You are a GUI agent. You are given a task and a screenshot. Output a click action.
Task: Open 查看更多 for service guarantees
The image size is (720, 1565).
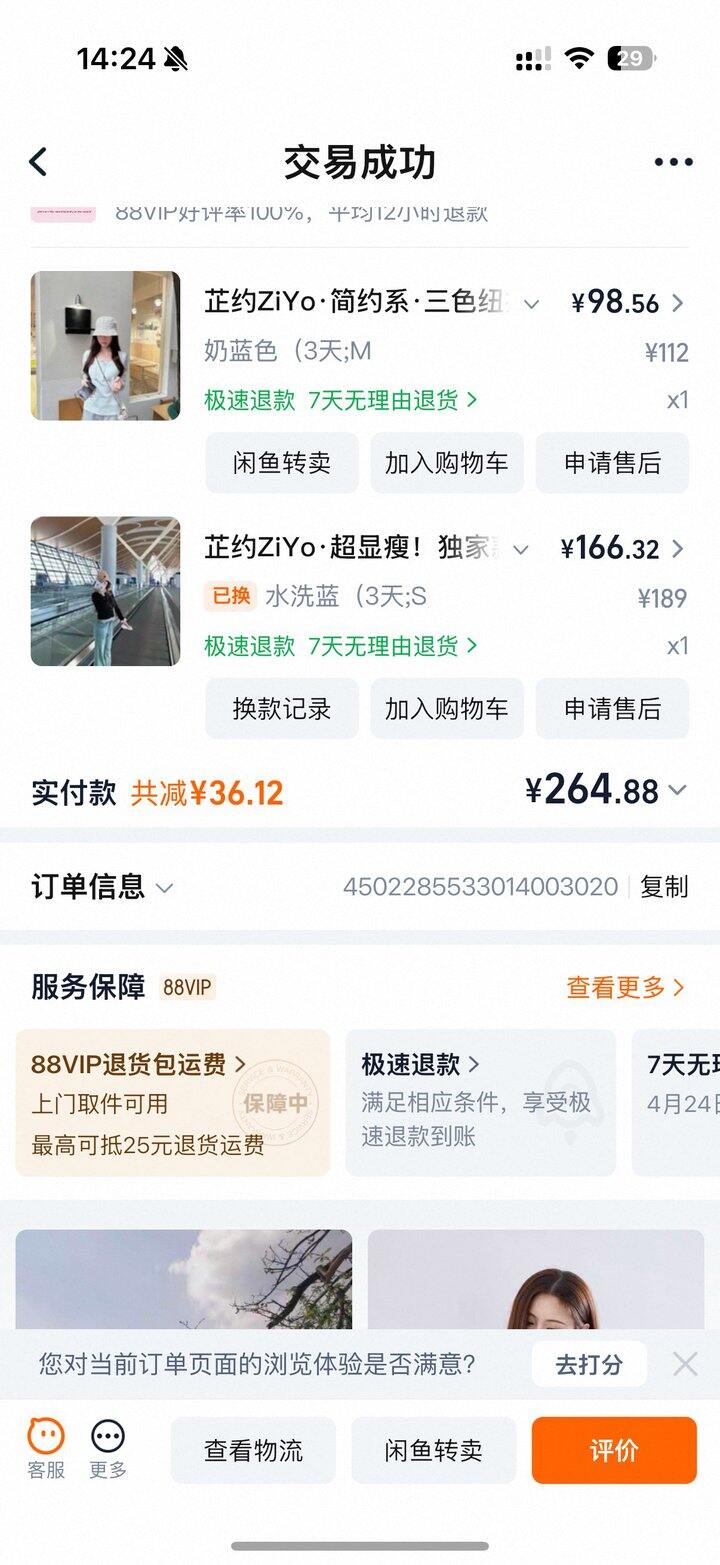[625, 988]
